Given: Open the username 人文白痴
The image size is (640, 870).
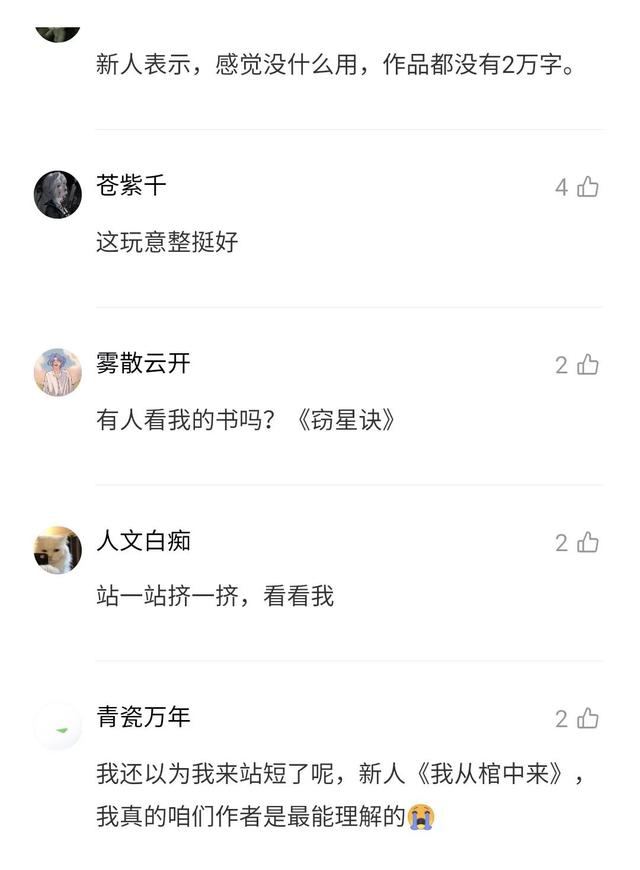Looking at the screenshot, I should pyautogui.click(x=143, y=541).
